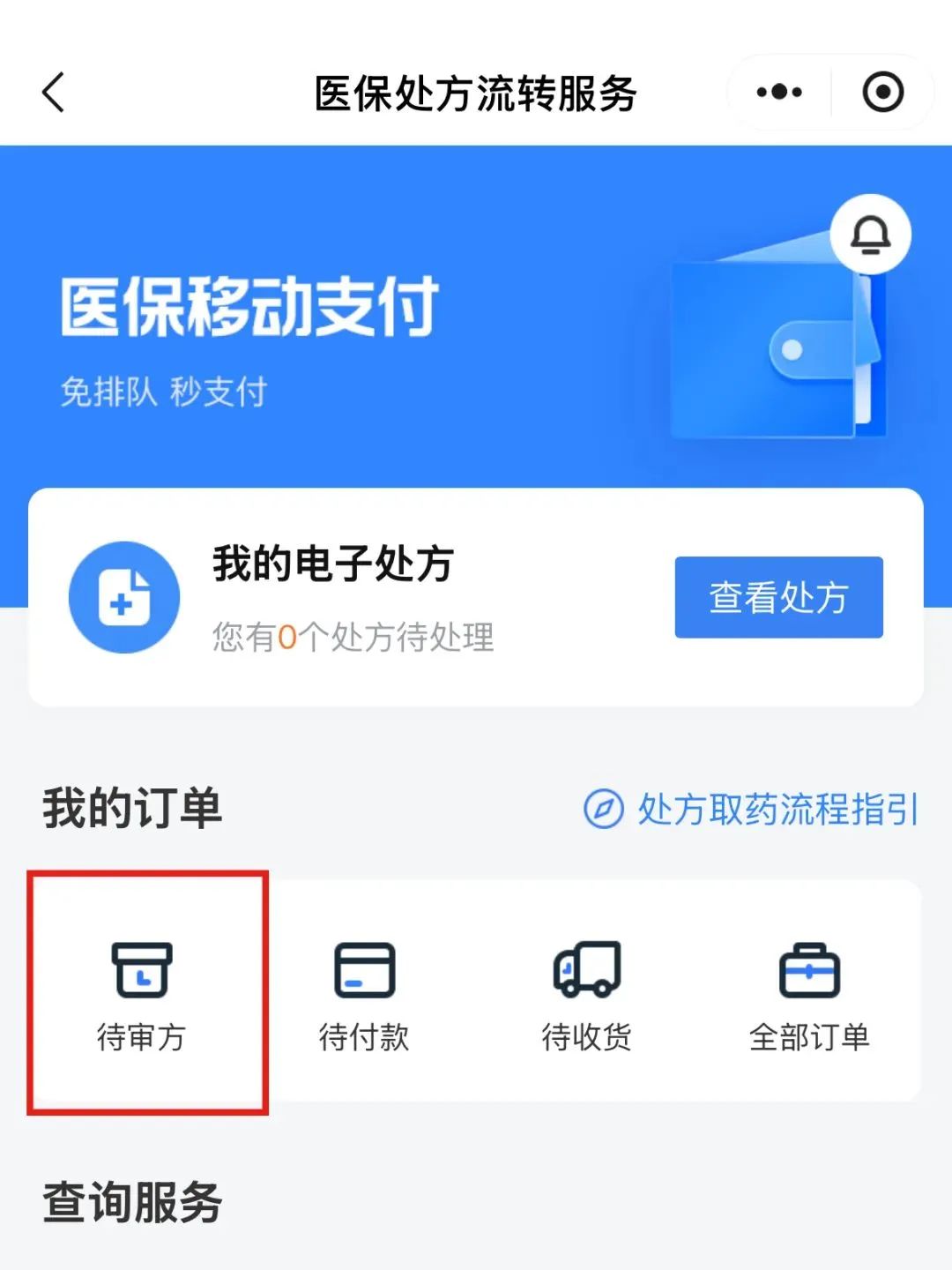Open the 处方取药流程指引 link

[752, 809]
